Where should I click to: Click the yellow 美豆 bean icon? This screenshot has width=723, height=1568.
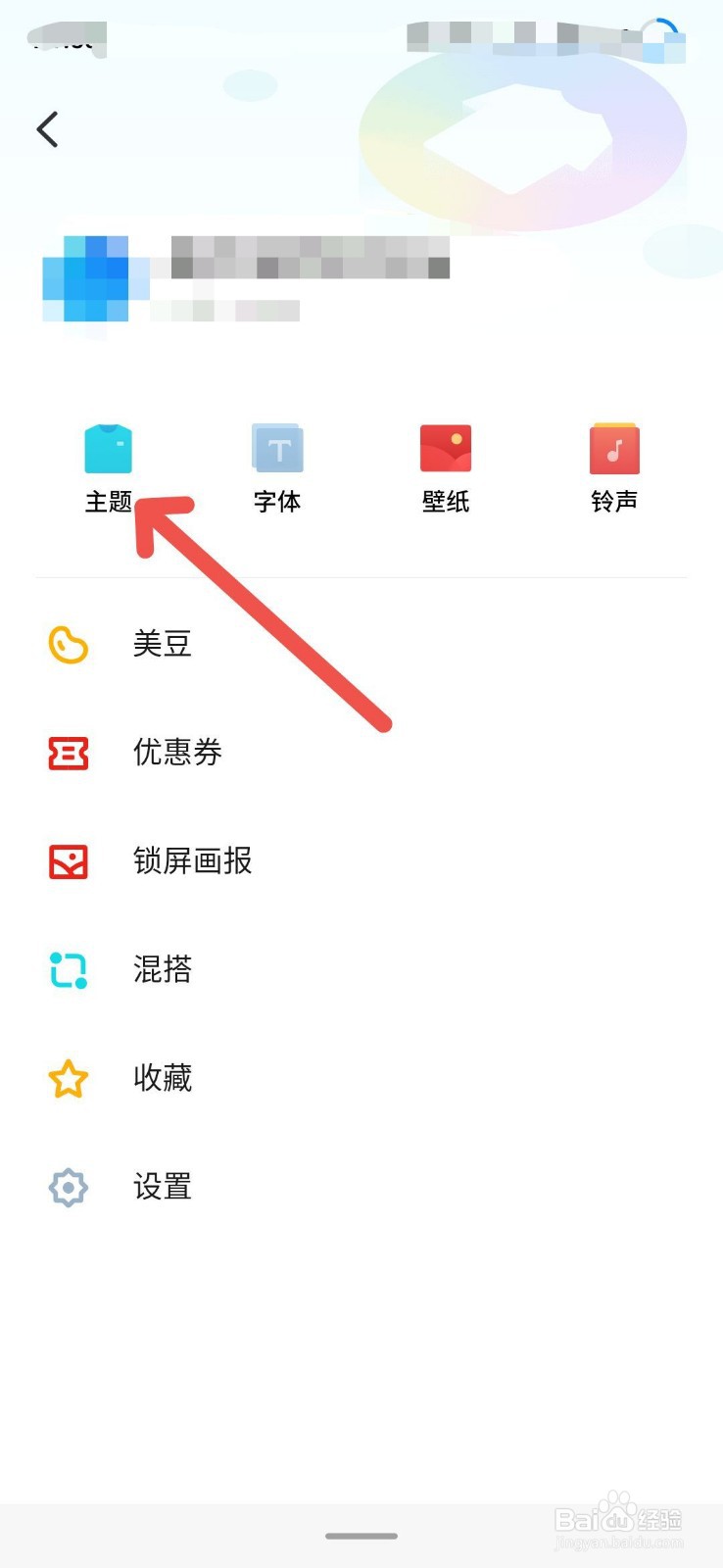tap(68, 645)
